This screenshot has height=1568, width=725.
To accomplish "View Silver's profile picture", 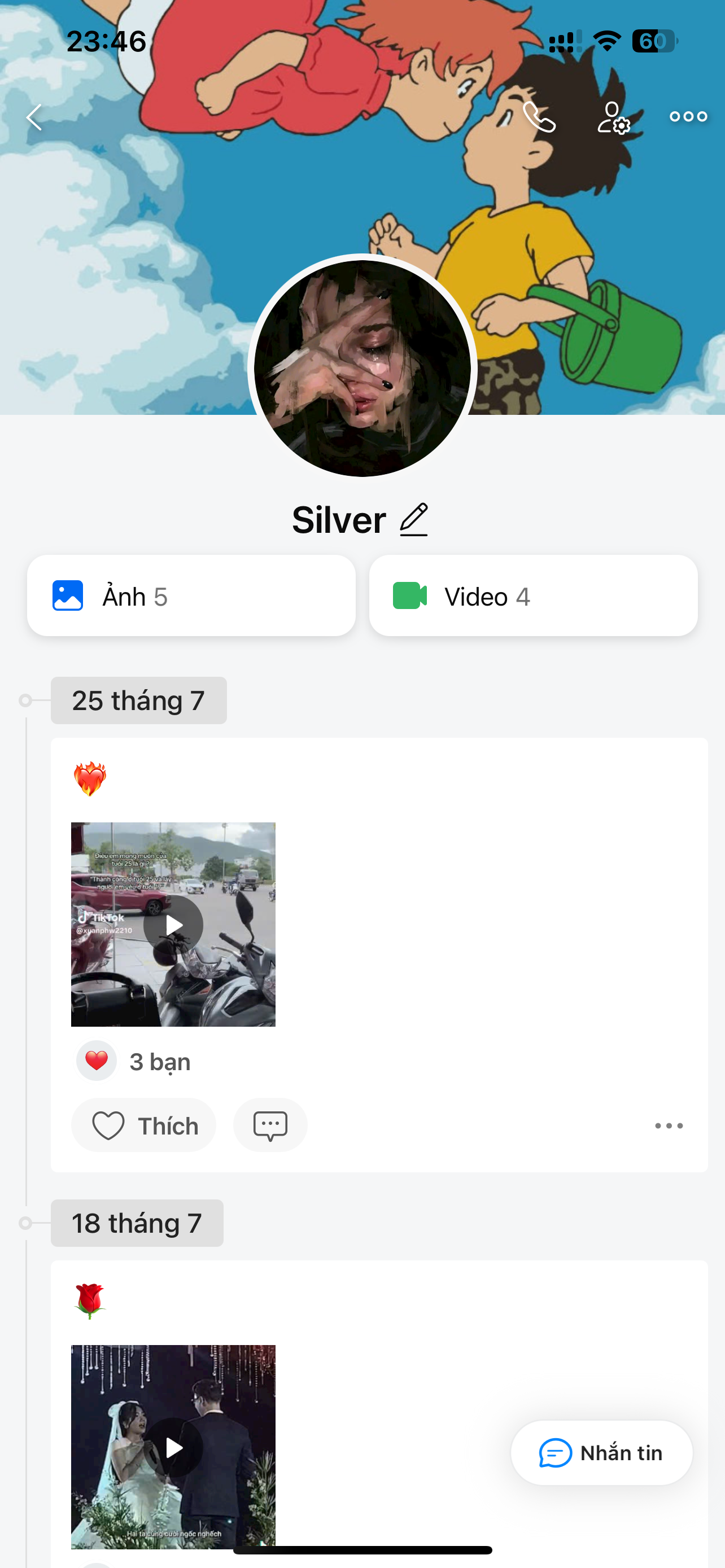I will pos(362,367).
